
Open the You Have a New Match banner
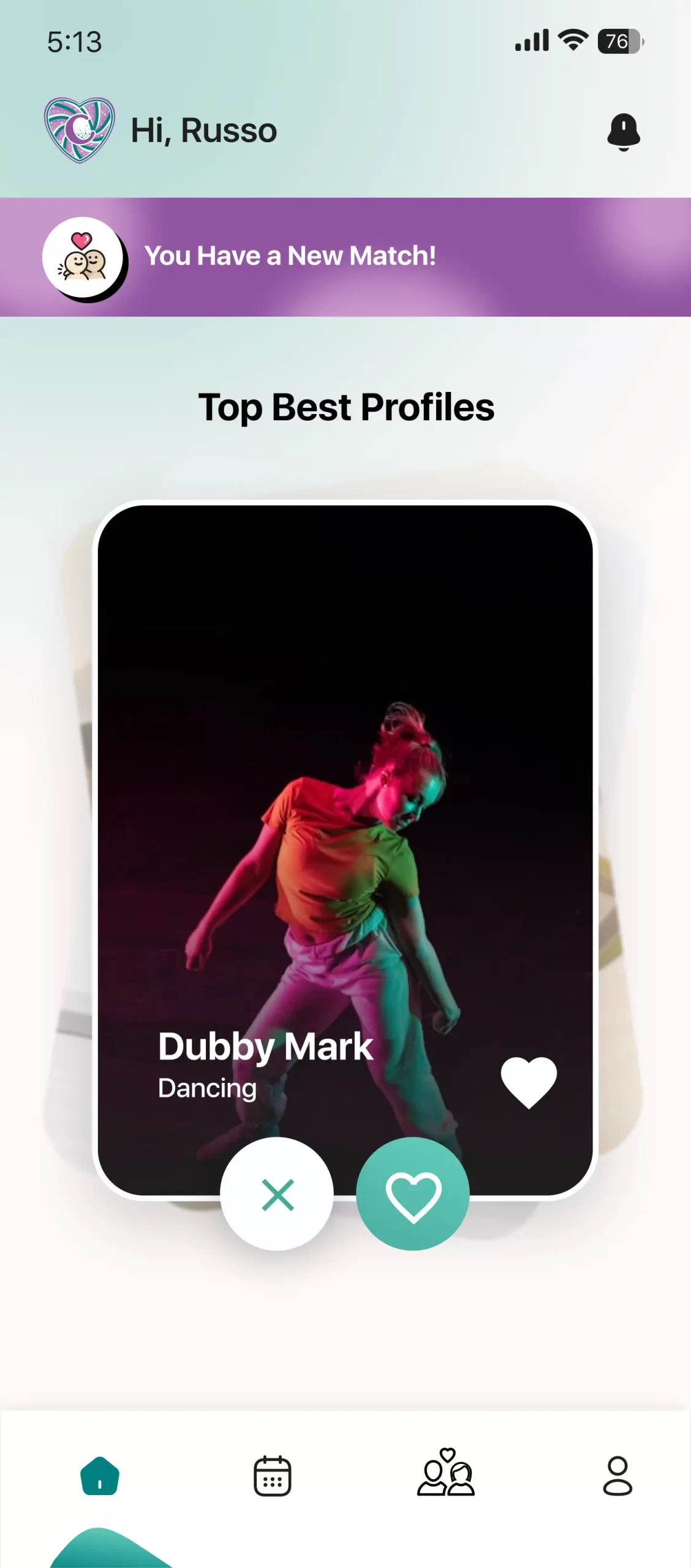[345, 257]
